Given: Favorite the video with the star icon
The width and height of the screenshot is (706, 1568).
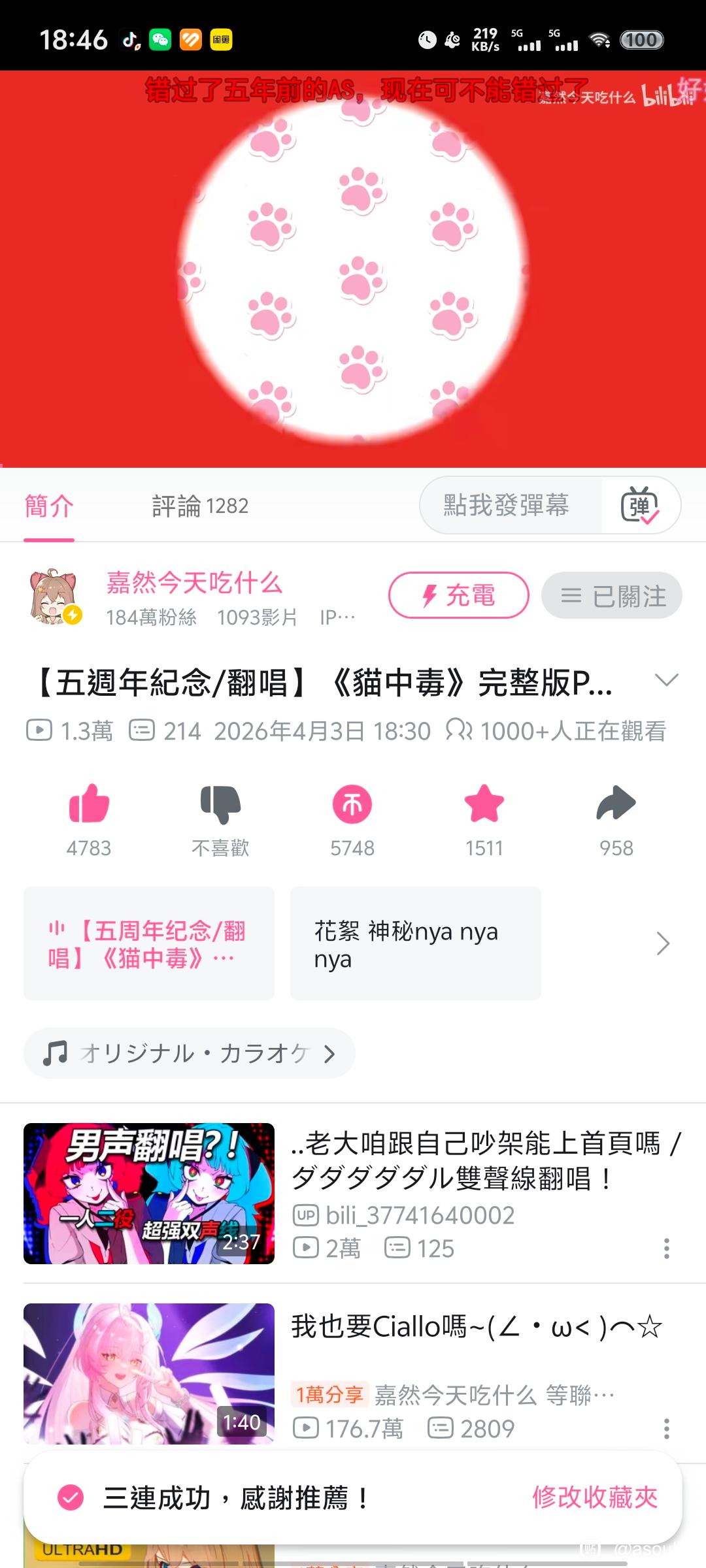Looking at the screenshot, I should [x=484, y=804].
